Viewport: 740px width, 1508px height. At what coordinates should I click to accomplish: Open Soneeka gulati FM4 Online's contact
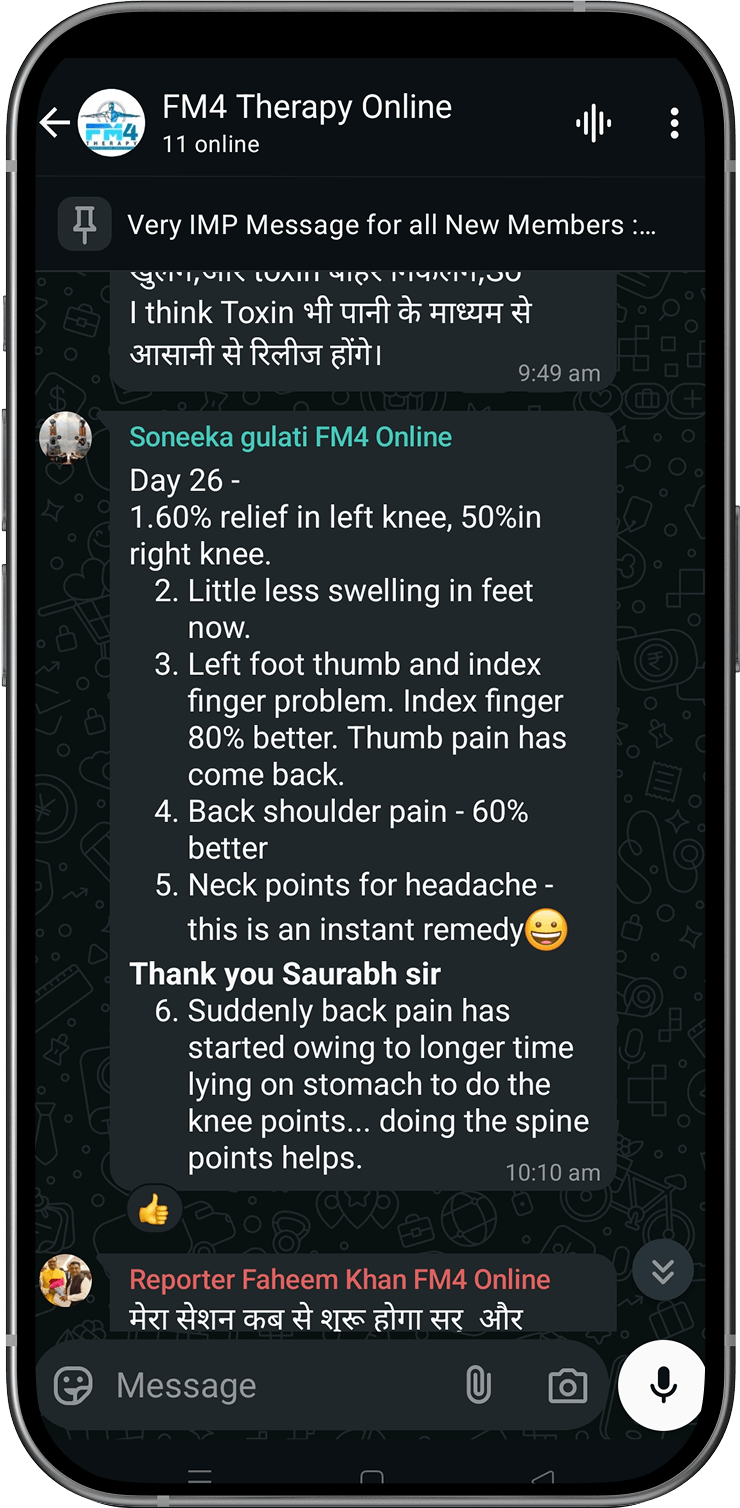(290, 437)
